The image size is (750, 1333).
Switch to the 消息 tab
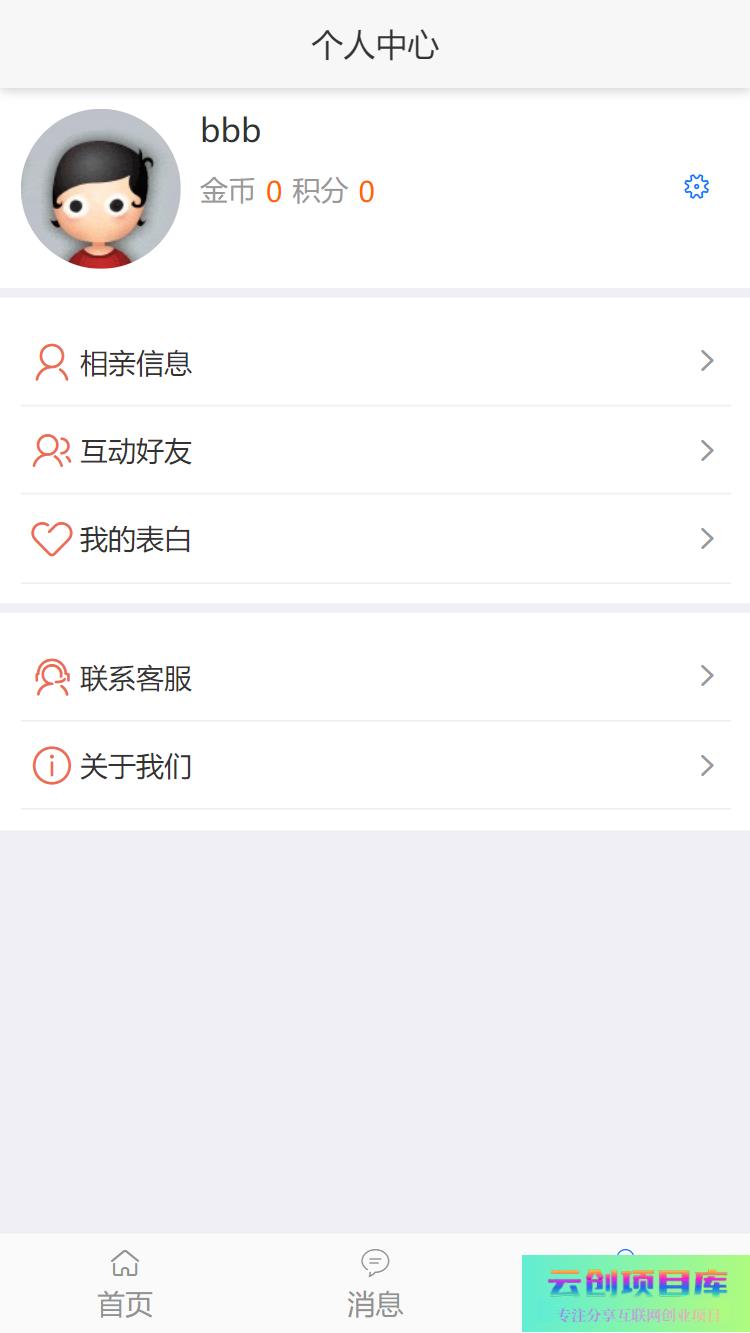click(x=375, y=1283)
